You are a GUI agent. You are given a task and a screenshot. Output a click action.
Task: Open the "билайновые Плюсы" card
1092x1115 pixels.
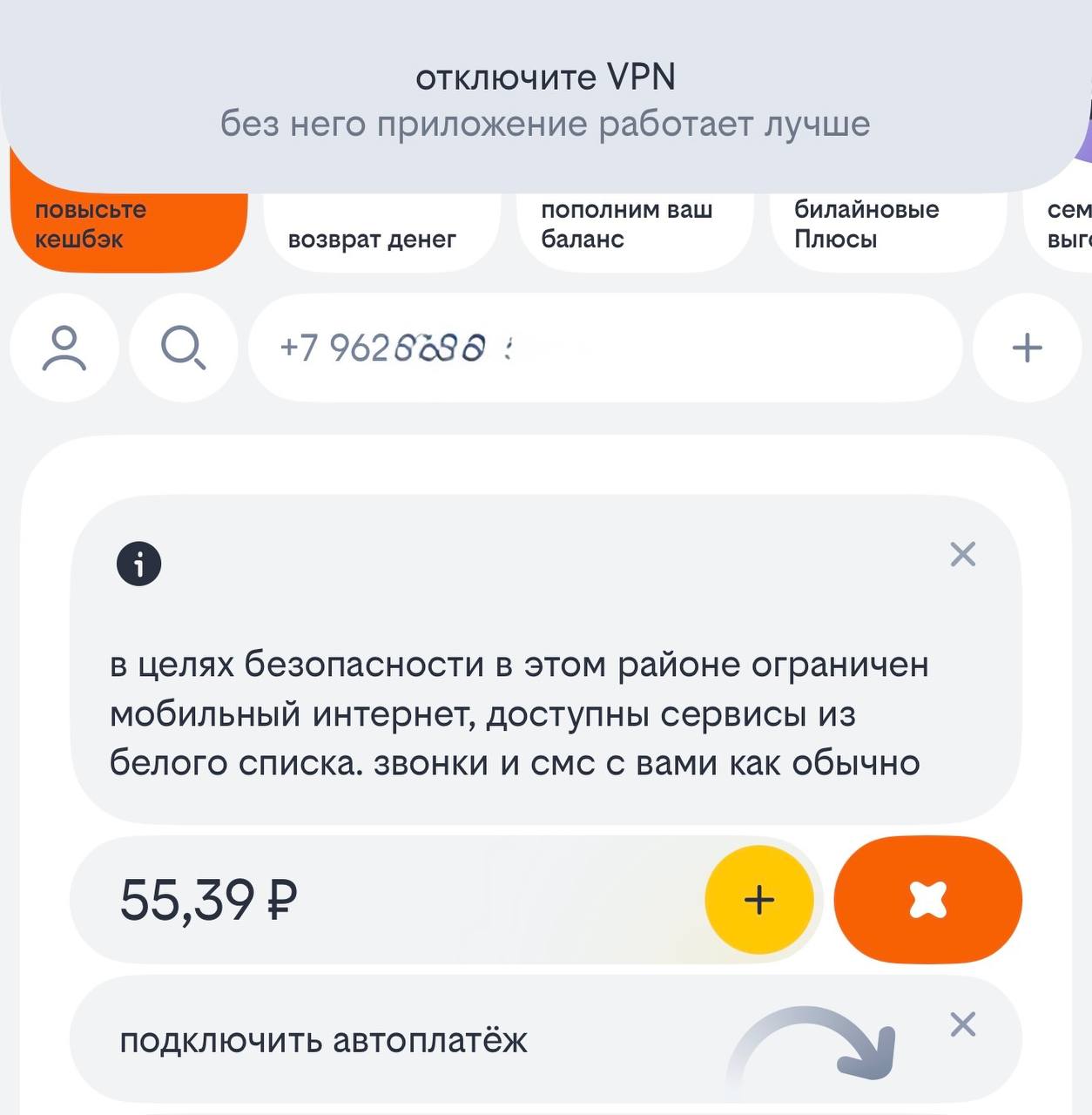coord(886,228)
